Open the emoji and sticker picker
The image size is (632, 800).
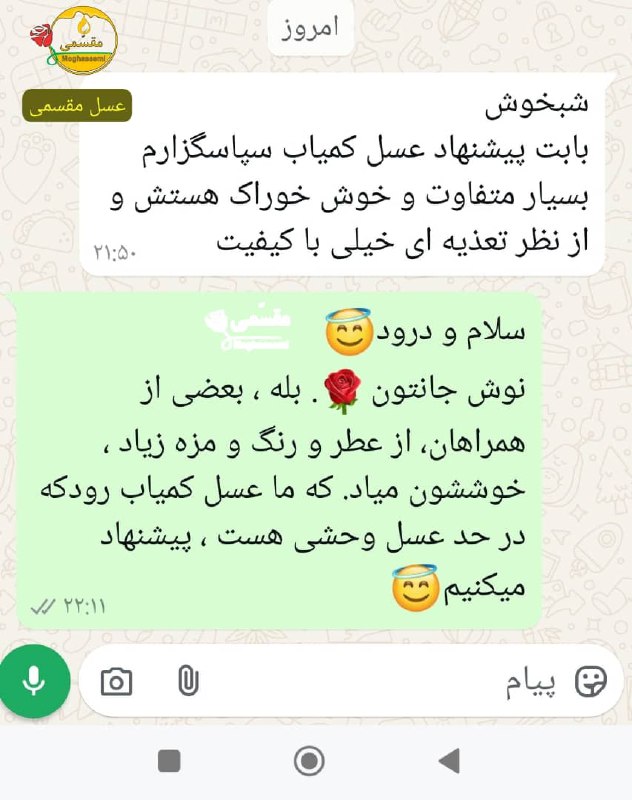click(591, 682)
